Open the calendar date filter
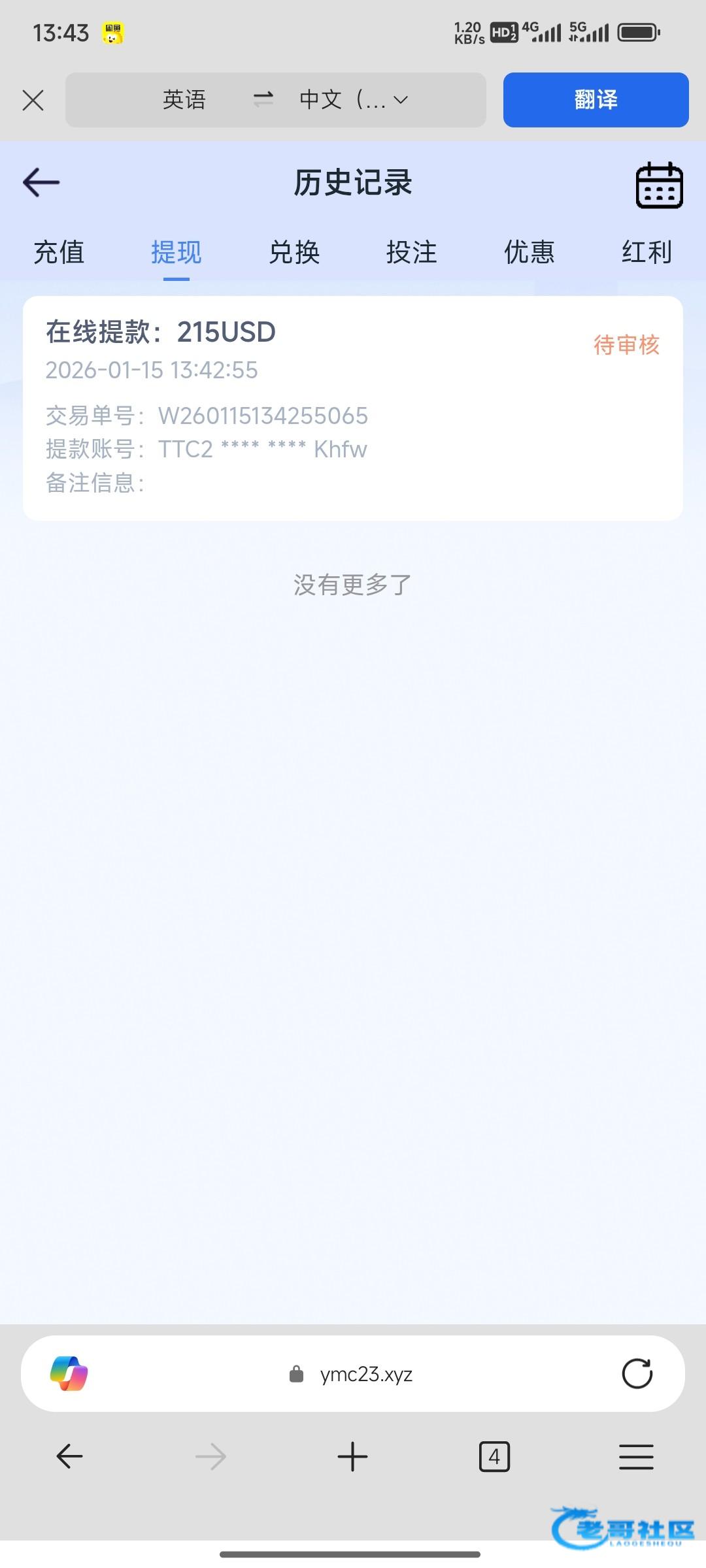The width and height of the screenshot is (706, 1568). click(x=659, y=186)
